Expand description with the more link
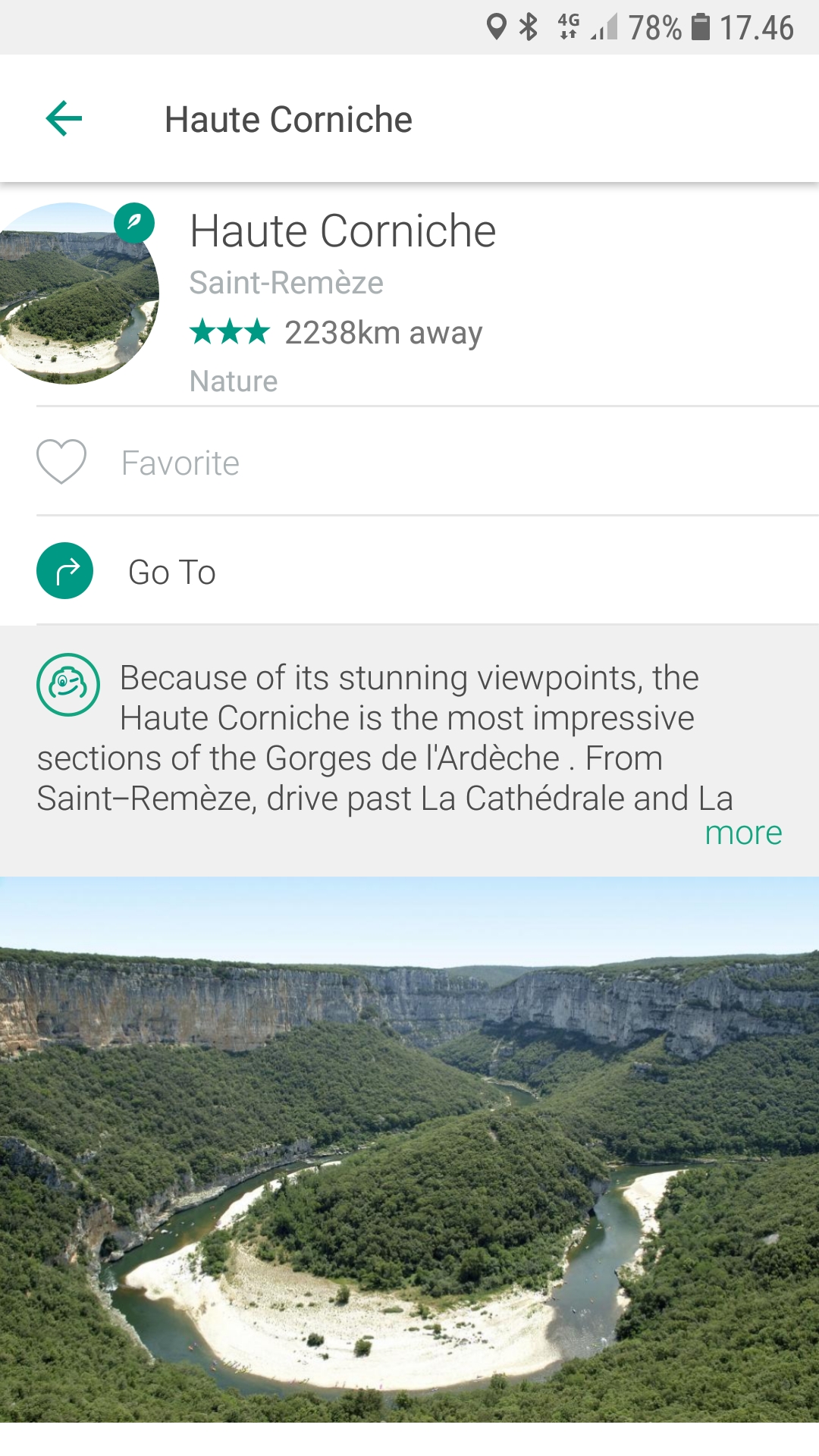Viewport: 819px width, 1456px height. pyautogui.click(x=742, y=833)
